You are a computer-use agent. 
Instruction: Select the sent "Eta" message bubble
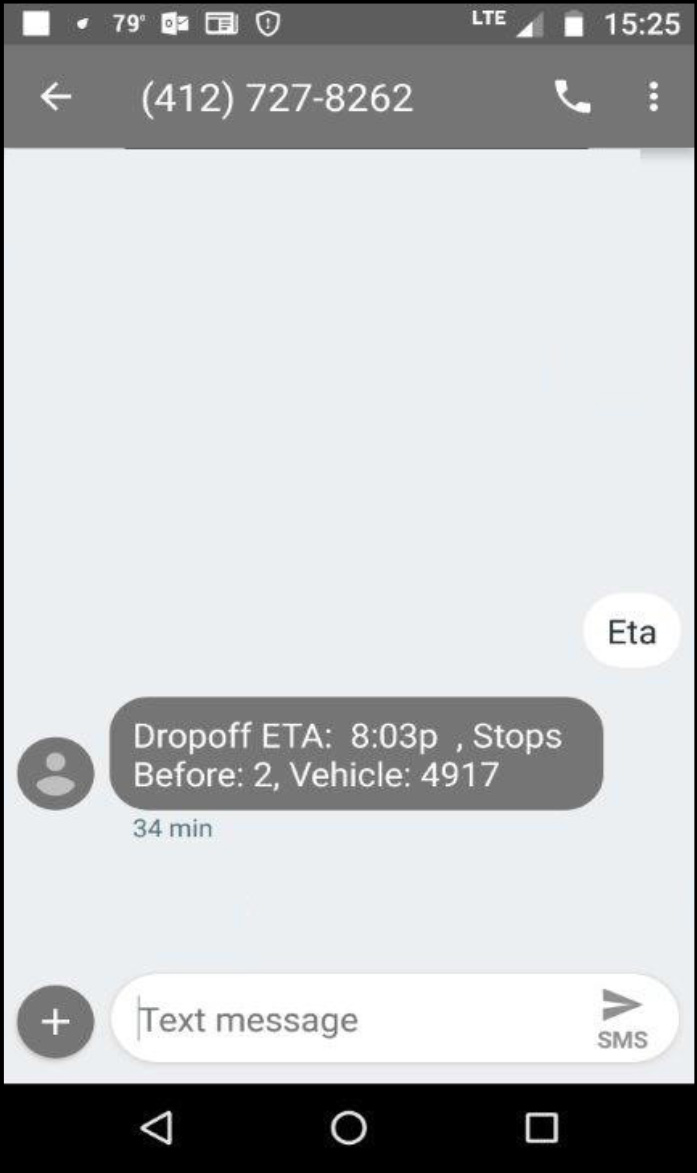pos(631,632)
